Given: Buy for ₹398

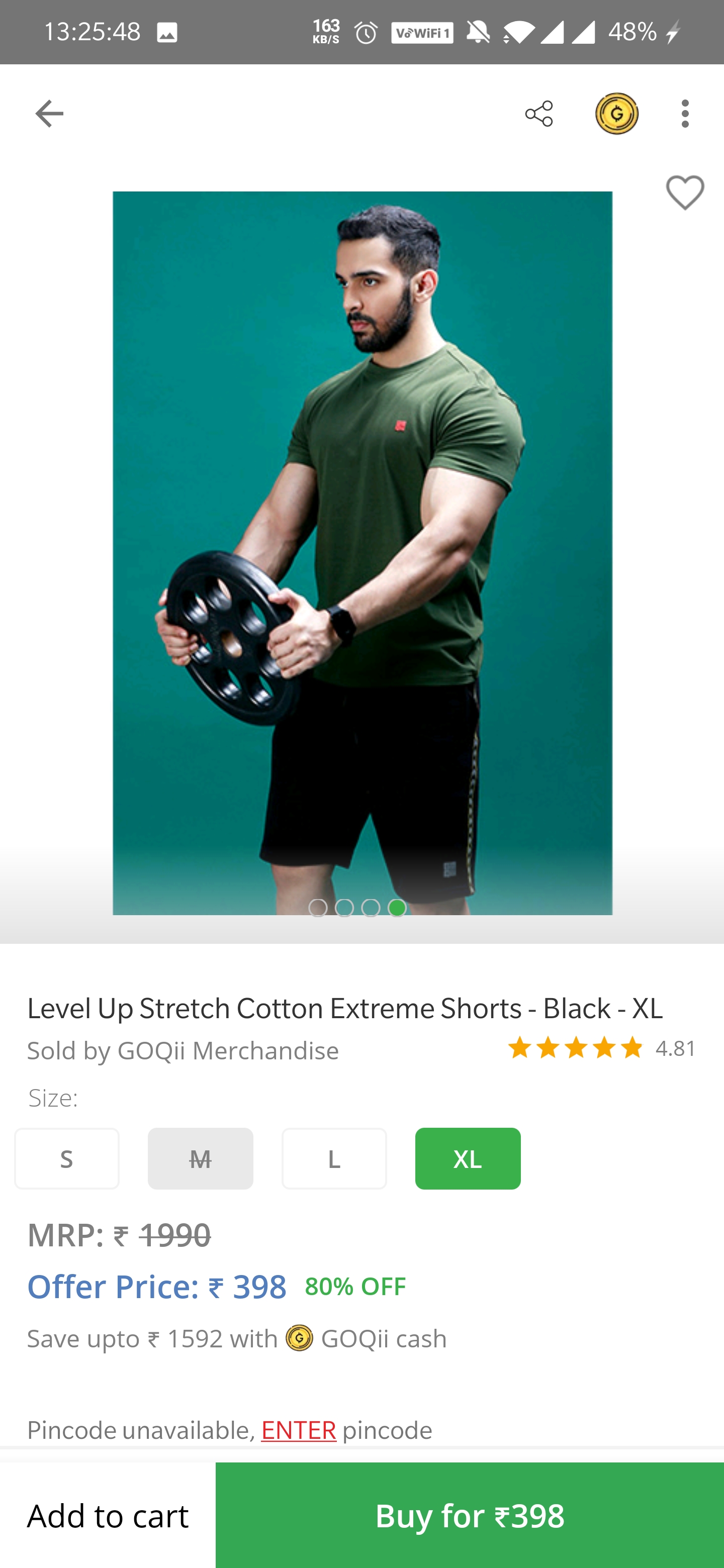Looking at the screenshot, I should pyautogui.click(x=470, y=1514).
